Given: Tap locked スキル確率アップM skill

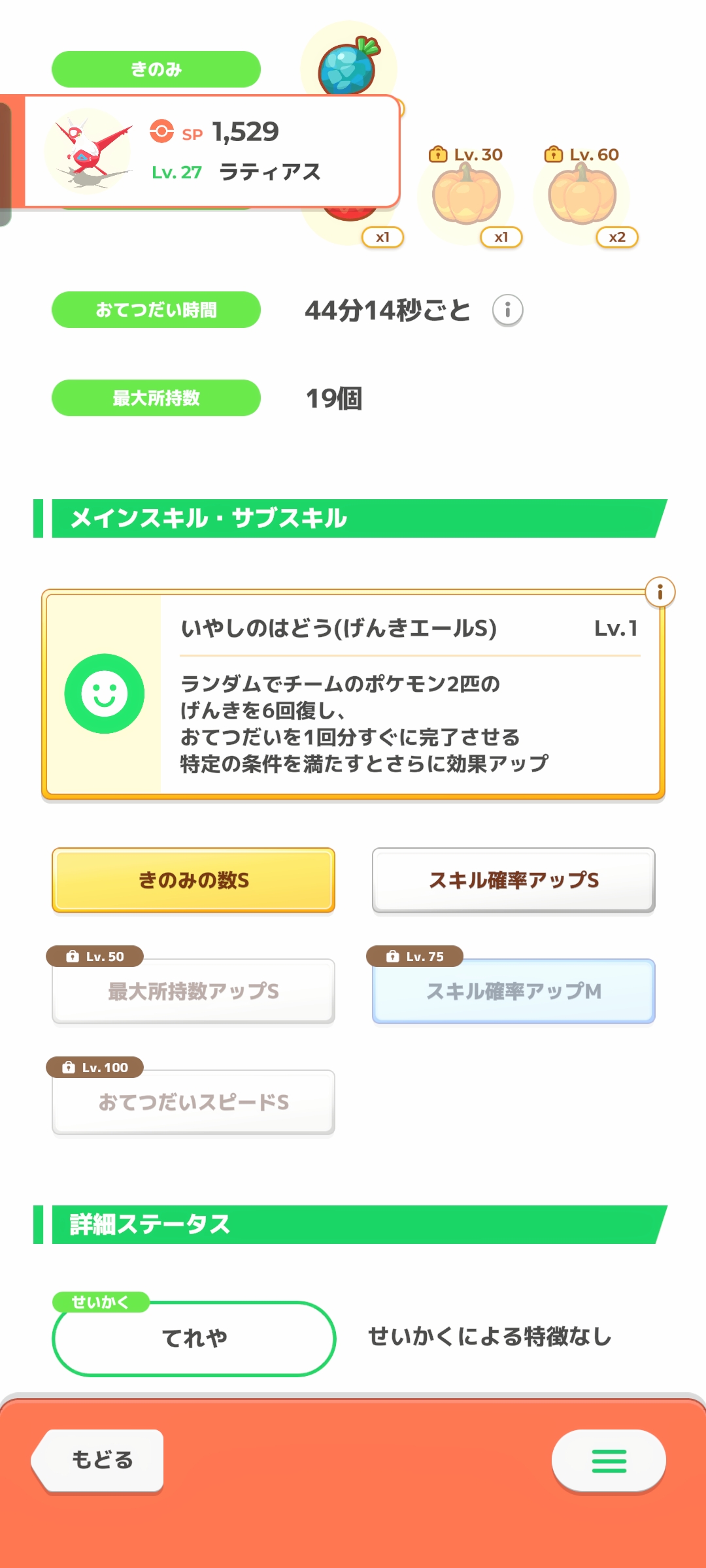Looking at the screenshot, I should [514, 991].
